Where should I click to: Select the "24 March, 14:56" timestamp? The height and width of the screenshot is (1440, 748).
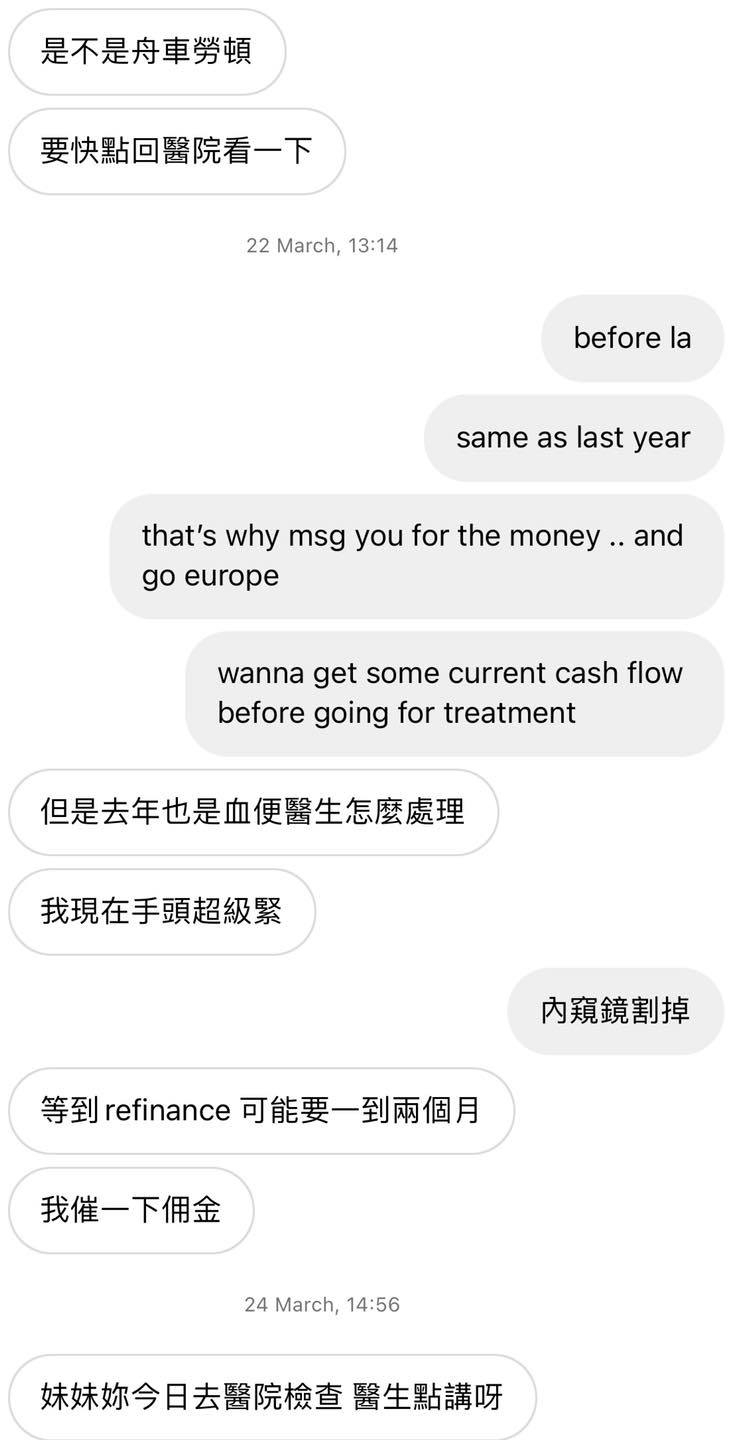coord(320,1304)
